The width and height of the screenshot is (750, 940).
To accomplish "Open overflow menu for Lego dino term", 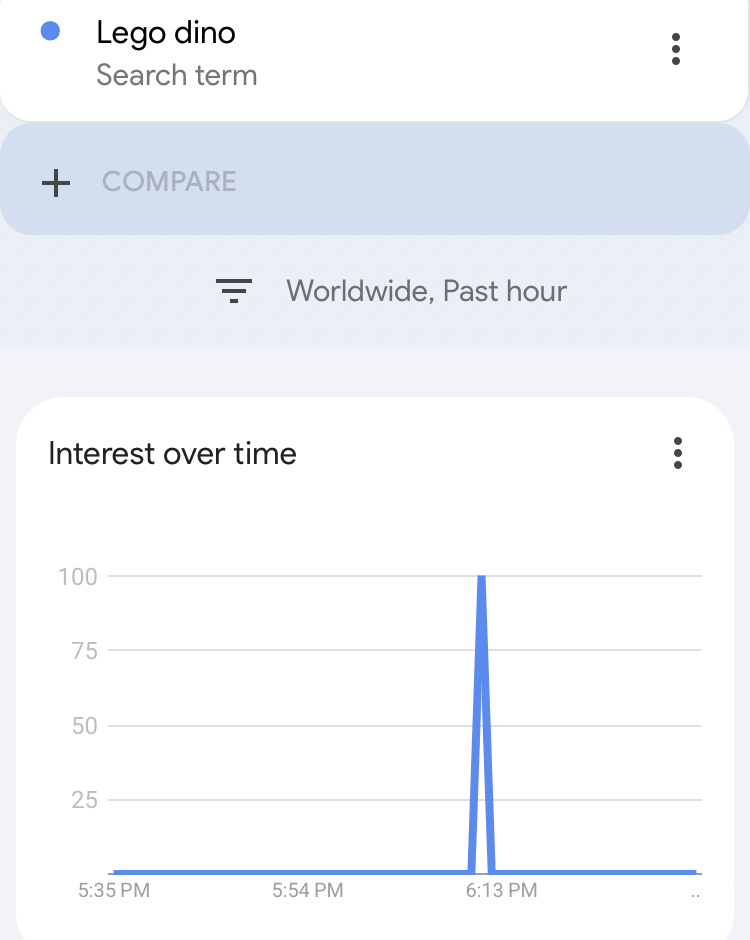I will [676, 49].
